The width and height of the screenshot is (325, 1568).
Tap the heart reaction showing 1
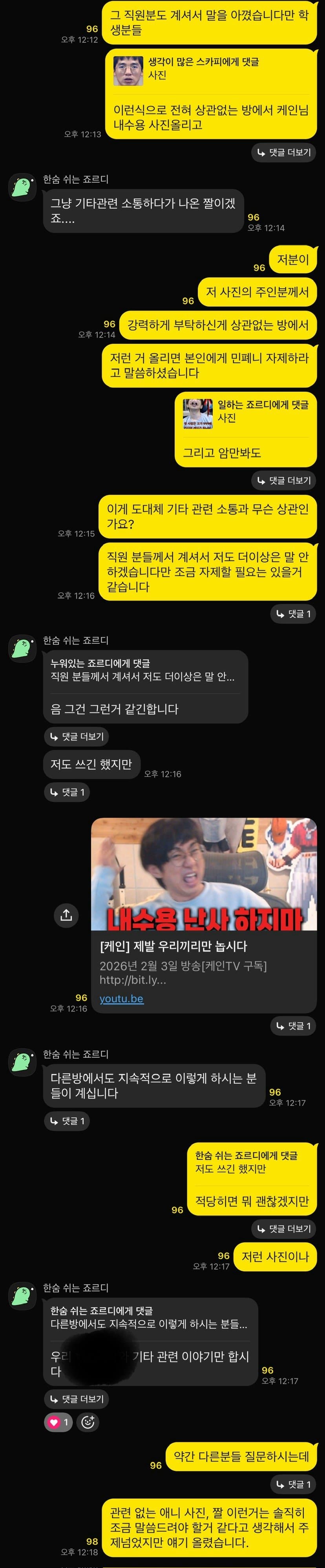click(58, 1421)
